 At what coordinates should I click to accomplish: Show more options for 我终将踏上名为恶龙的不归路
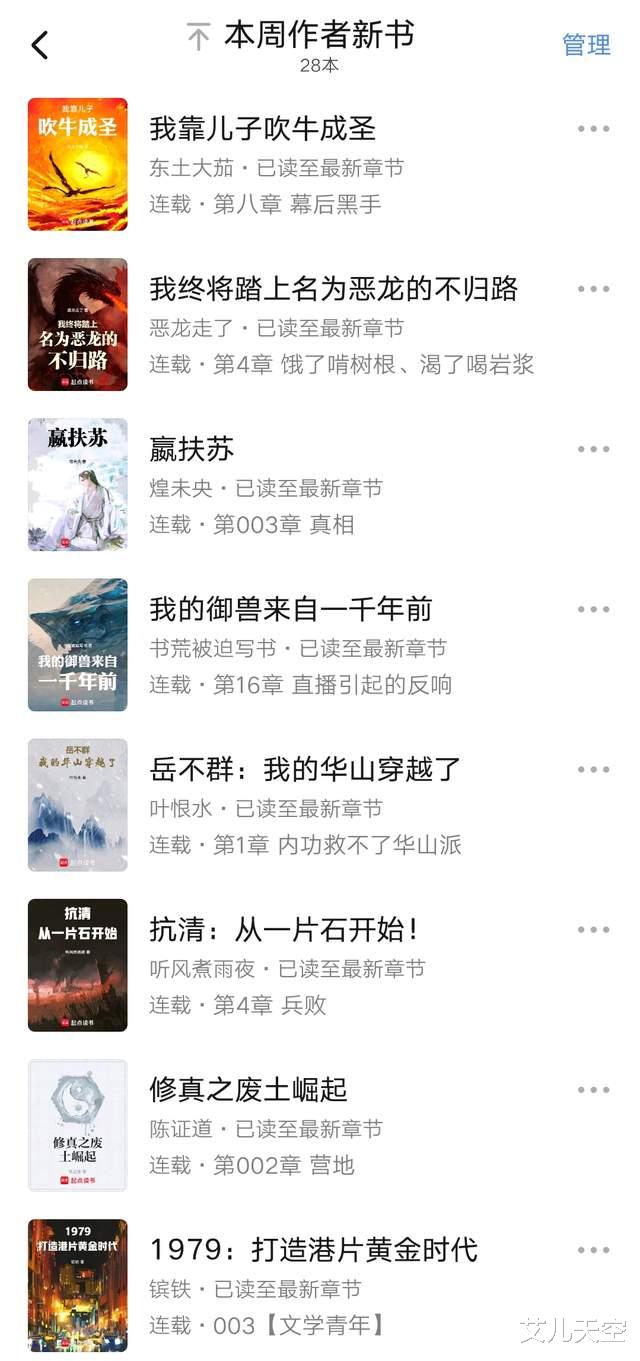(x=593, y=289)
